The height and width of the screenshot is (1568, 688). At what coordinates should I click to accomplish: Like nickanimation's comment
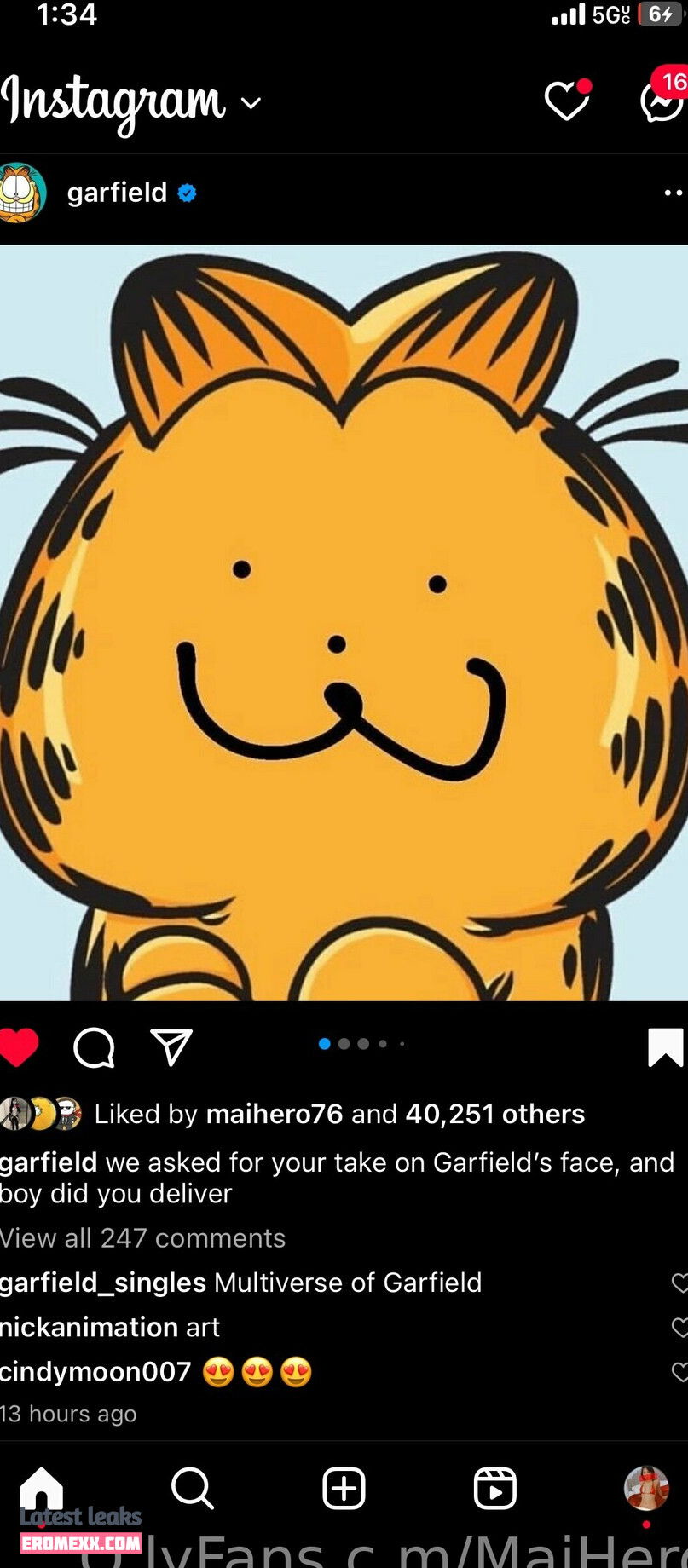[679, 1327]
